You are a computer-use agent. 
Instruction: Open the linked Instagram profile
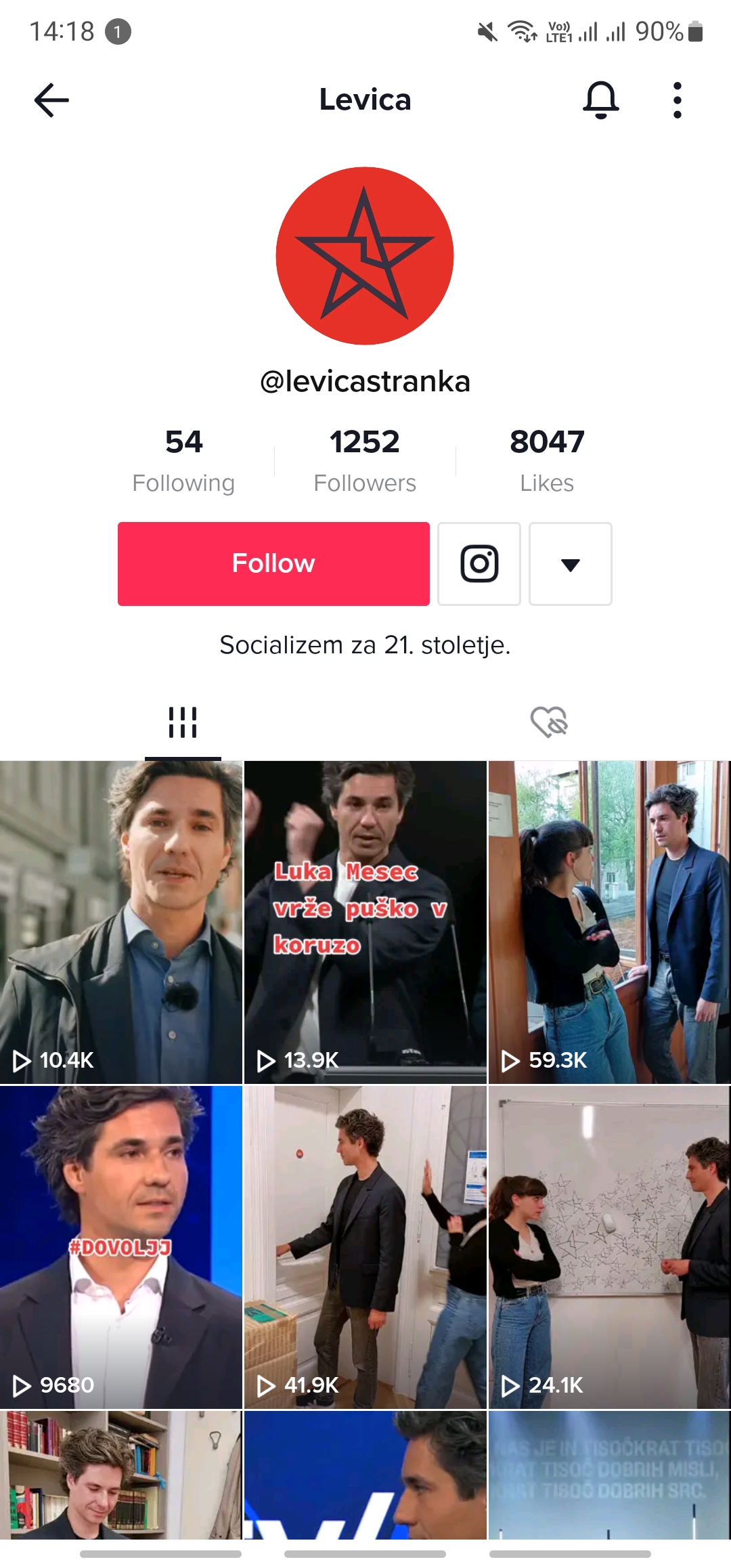pos(479,563)
